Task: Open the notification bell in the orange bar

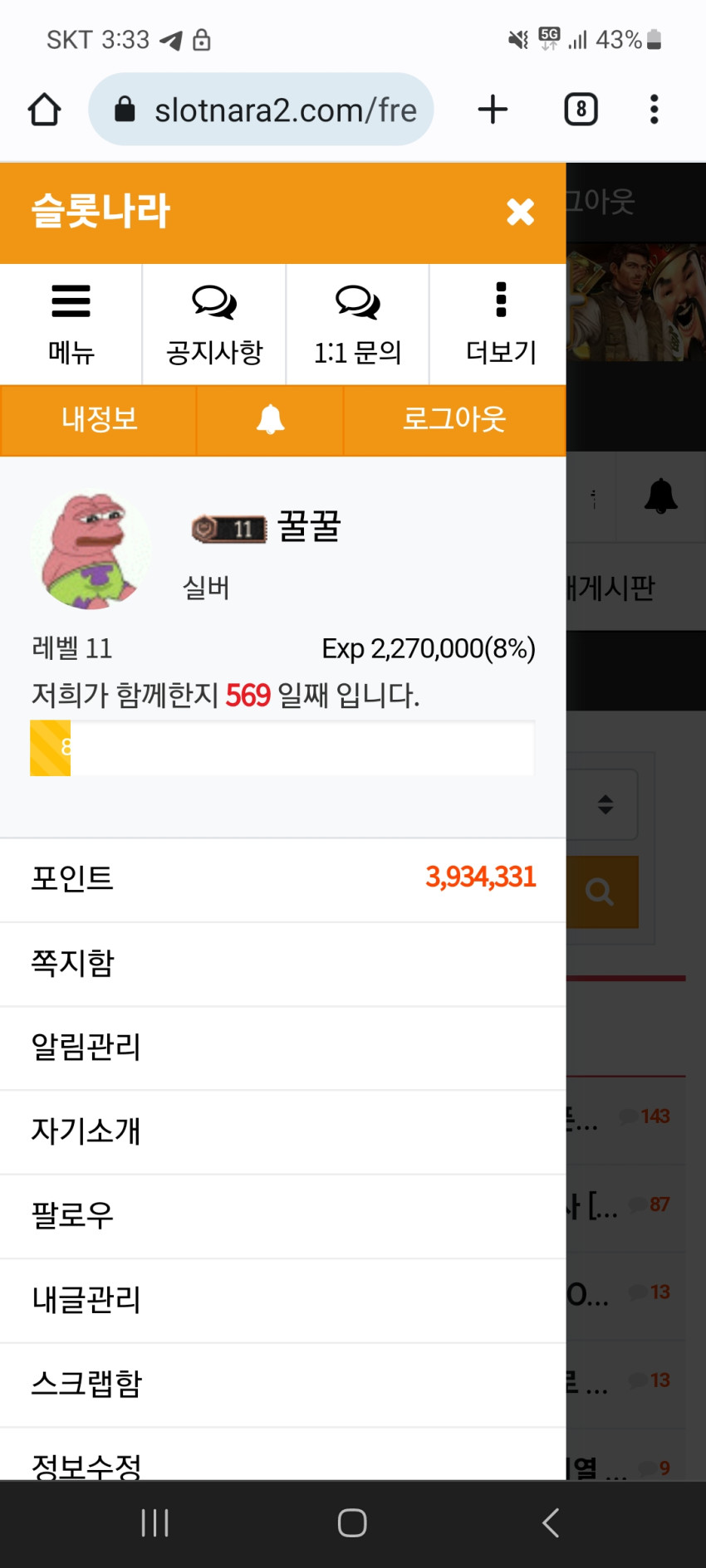Action: [x=270, y=419]
